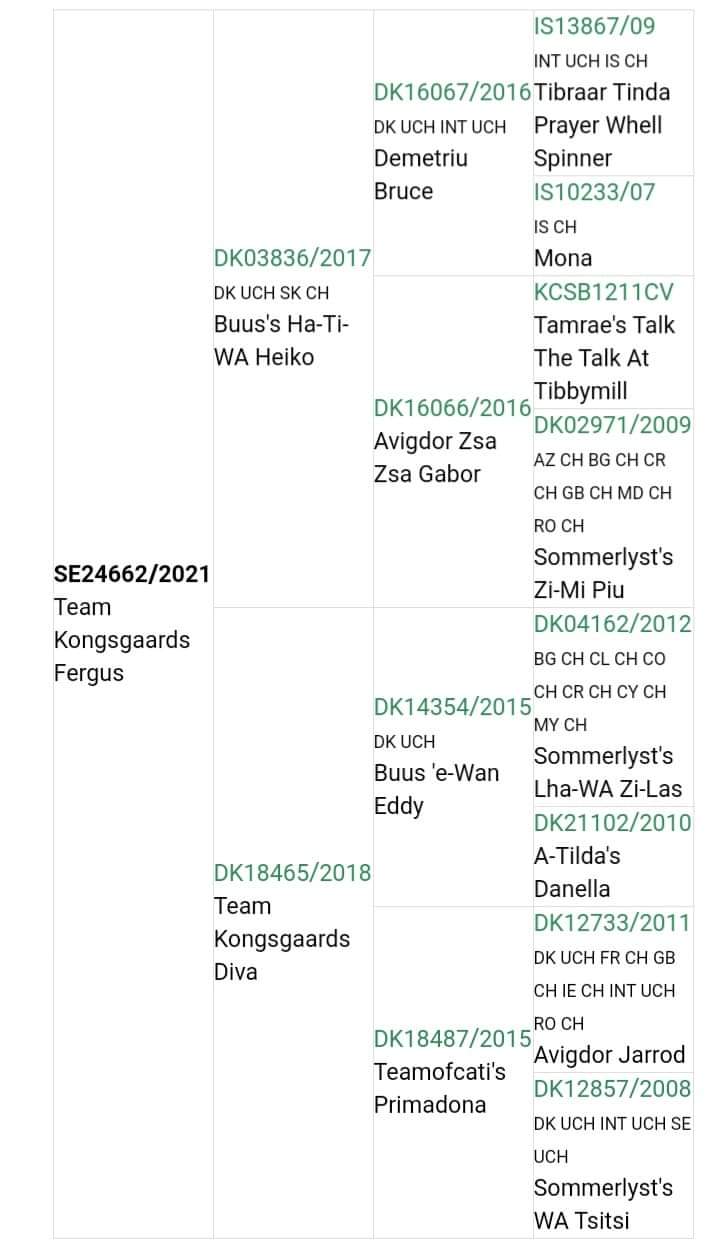Viewport: 720px width, 1240px height.
Task: Open DK12733/2011 link for Avigdor Jarrod
Action: (x=612, y=922)
